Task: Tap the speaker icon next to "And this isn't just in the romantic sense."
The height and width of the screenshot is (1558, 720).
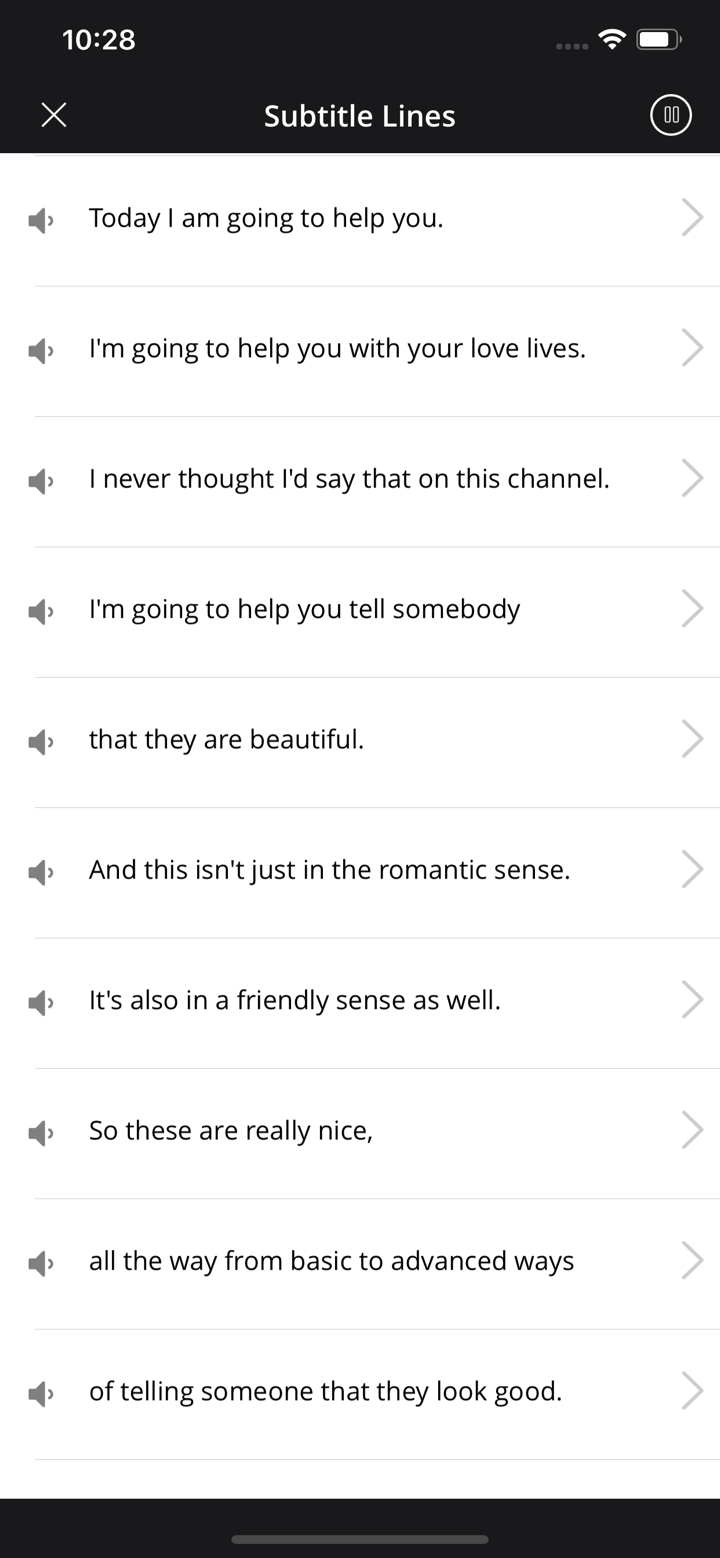Action: (x=40, y=871)
